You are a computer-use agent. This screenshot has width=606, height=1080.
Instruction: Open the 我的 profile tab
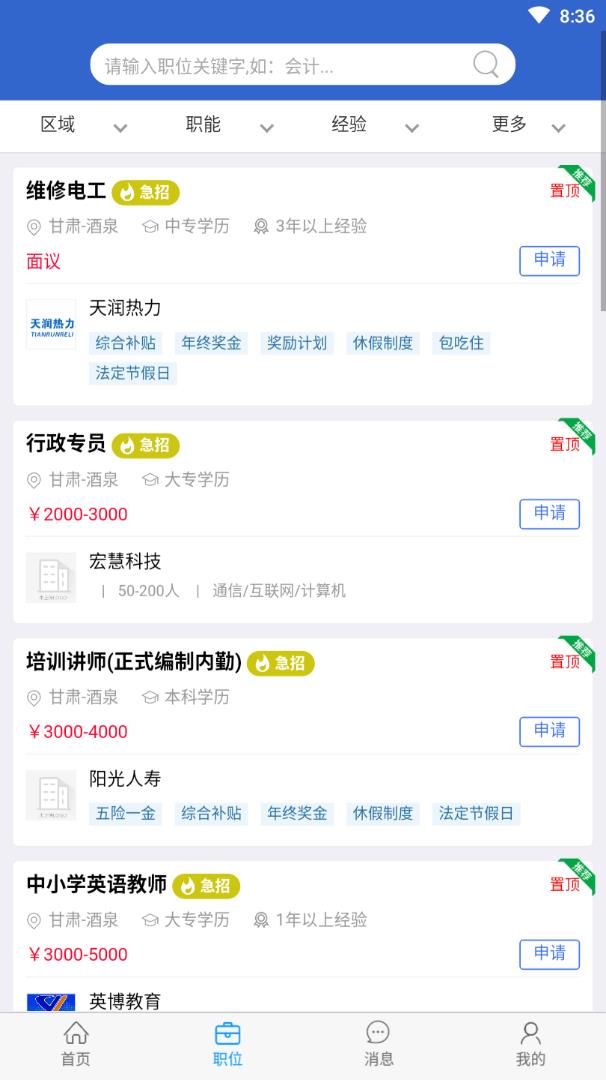pyautogui.click(x=530, y=1045)
